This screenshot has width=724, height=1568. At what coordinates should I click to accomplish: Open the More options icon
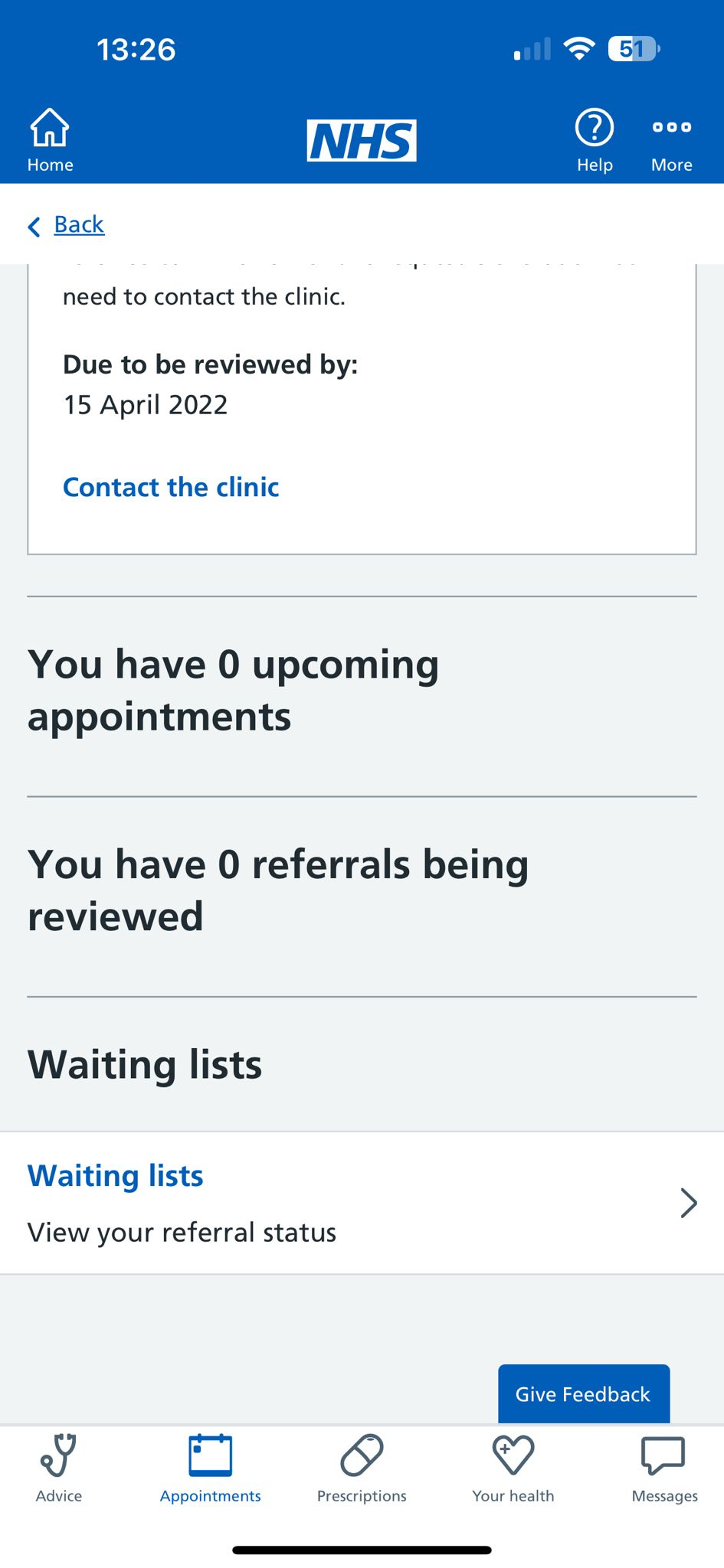point(670,129)
